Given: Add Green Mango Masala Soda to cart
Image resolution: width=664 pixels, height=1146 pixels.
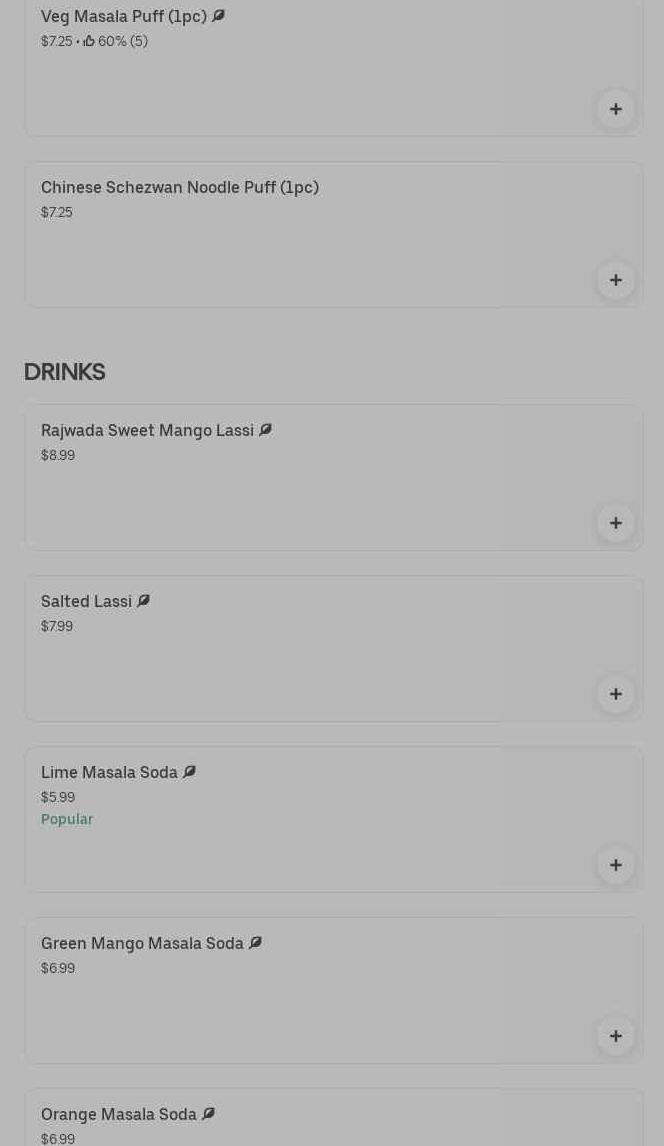Looking at the screenshot, I should 615,1036.
